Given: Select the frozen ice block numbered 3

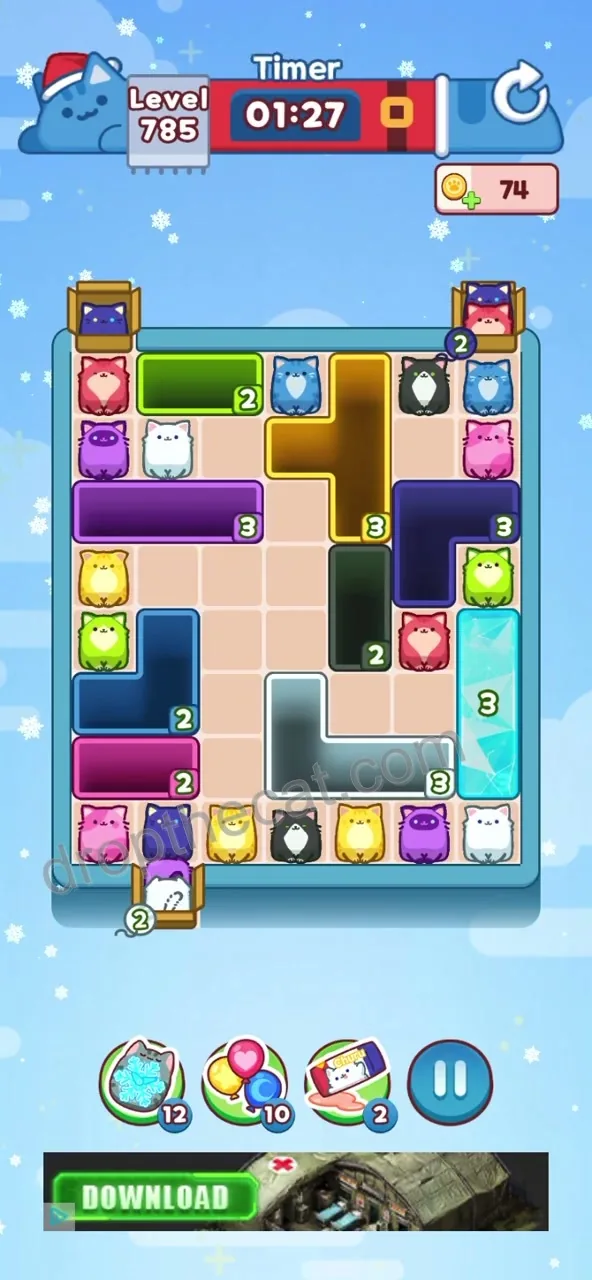Looking at the screenshot, I should click(488, 703).
